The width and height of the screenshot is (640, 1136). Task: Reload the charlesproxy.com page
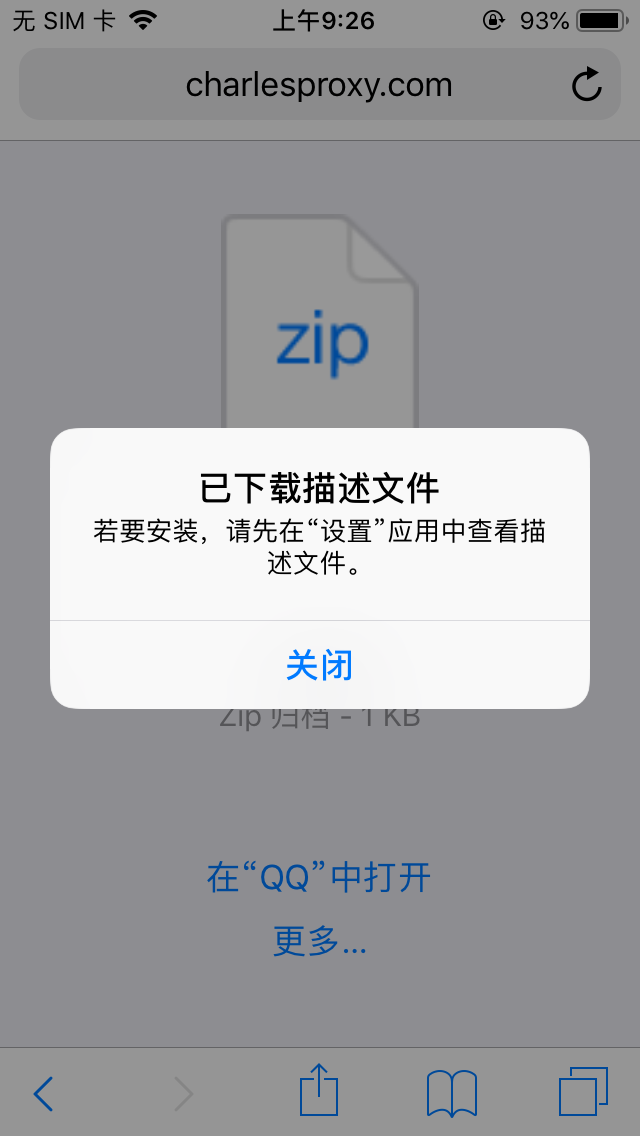coord(586,84)
